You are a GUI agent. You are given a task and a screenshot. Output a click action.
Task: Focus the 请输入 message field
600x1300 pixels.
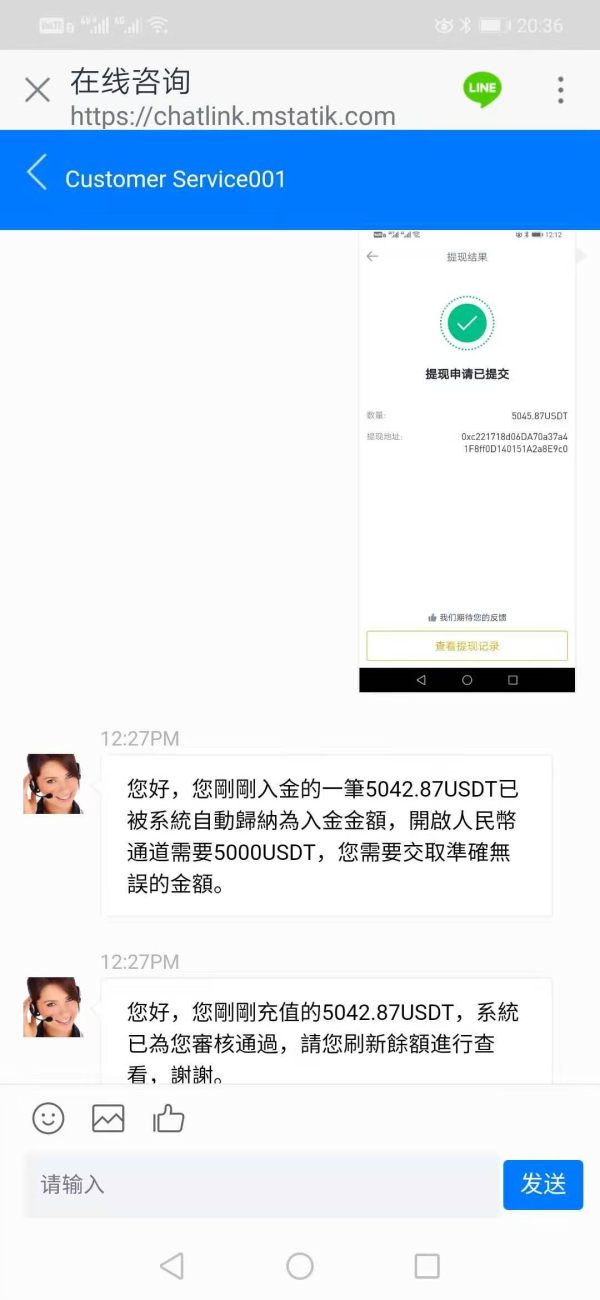(260, 1185)
